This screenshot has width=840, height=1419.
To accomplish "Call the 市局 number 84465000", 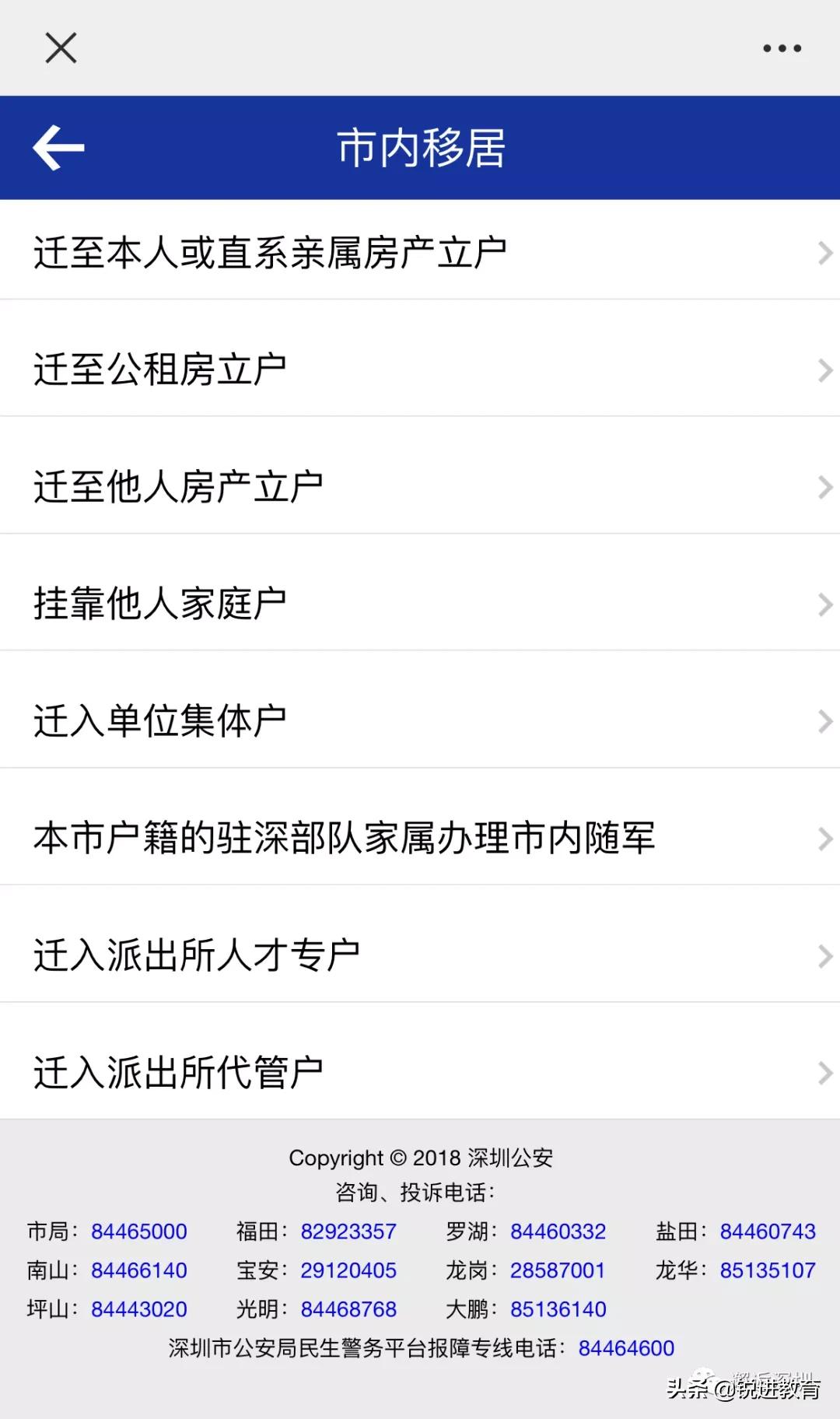I will (138, 1232).
